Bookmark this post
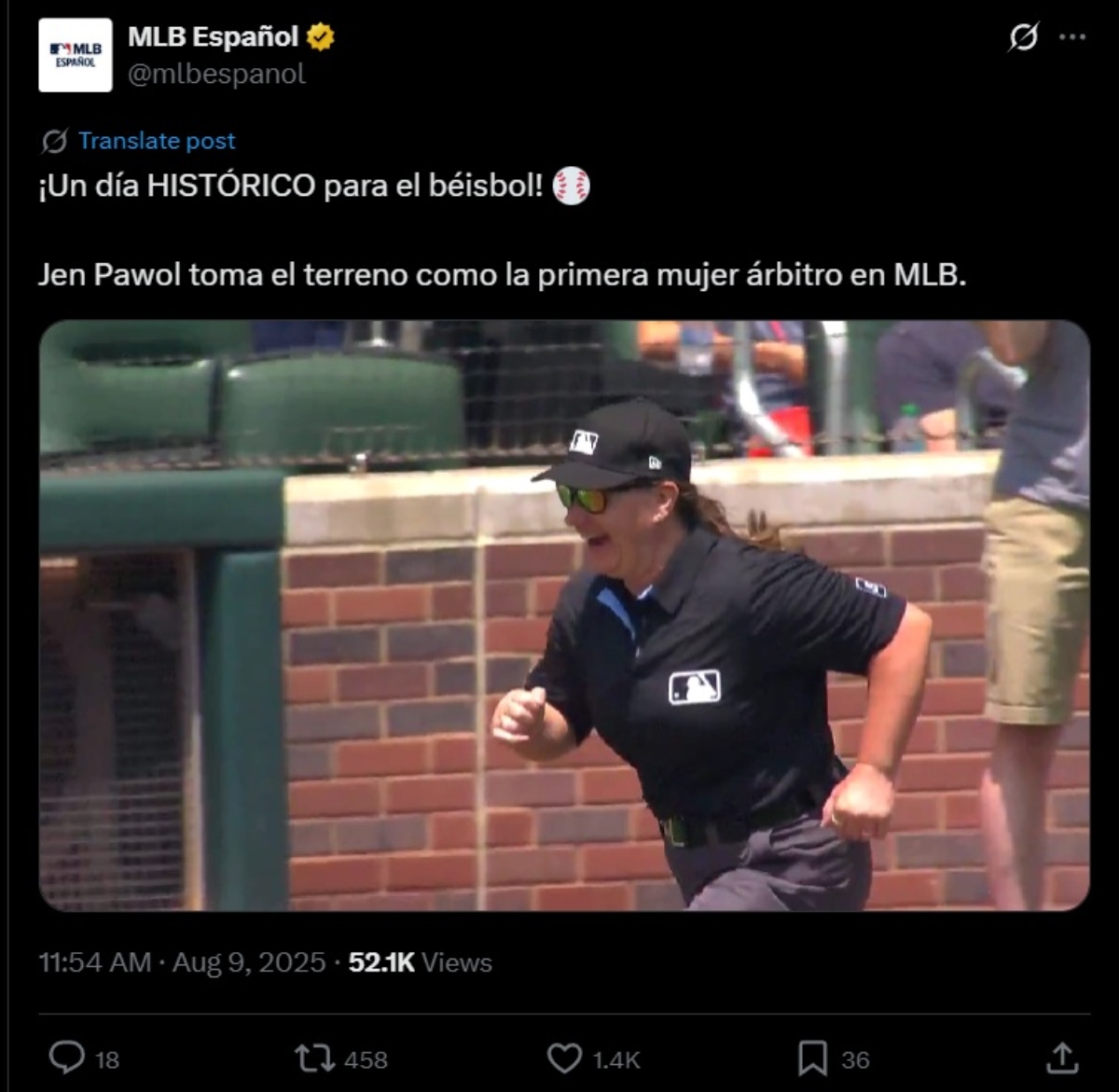Viewport: 1119px width, 1092px height. (x=812, y=1058)
